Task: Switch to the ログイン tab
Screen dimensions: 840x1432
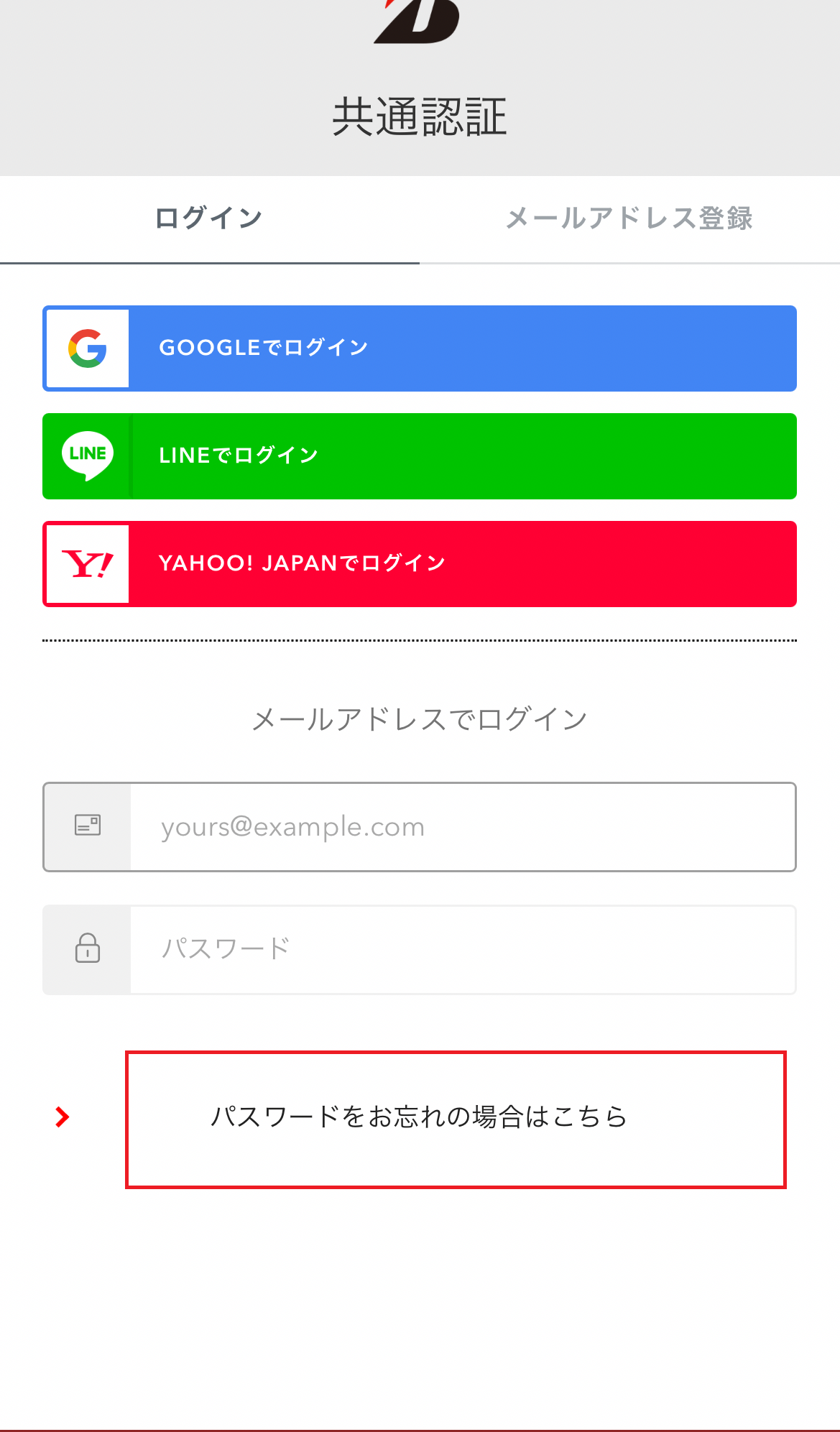Action: 209,219
